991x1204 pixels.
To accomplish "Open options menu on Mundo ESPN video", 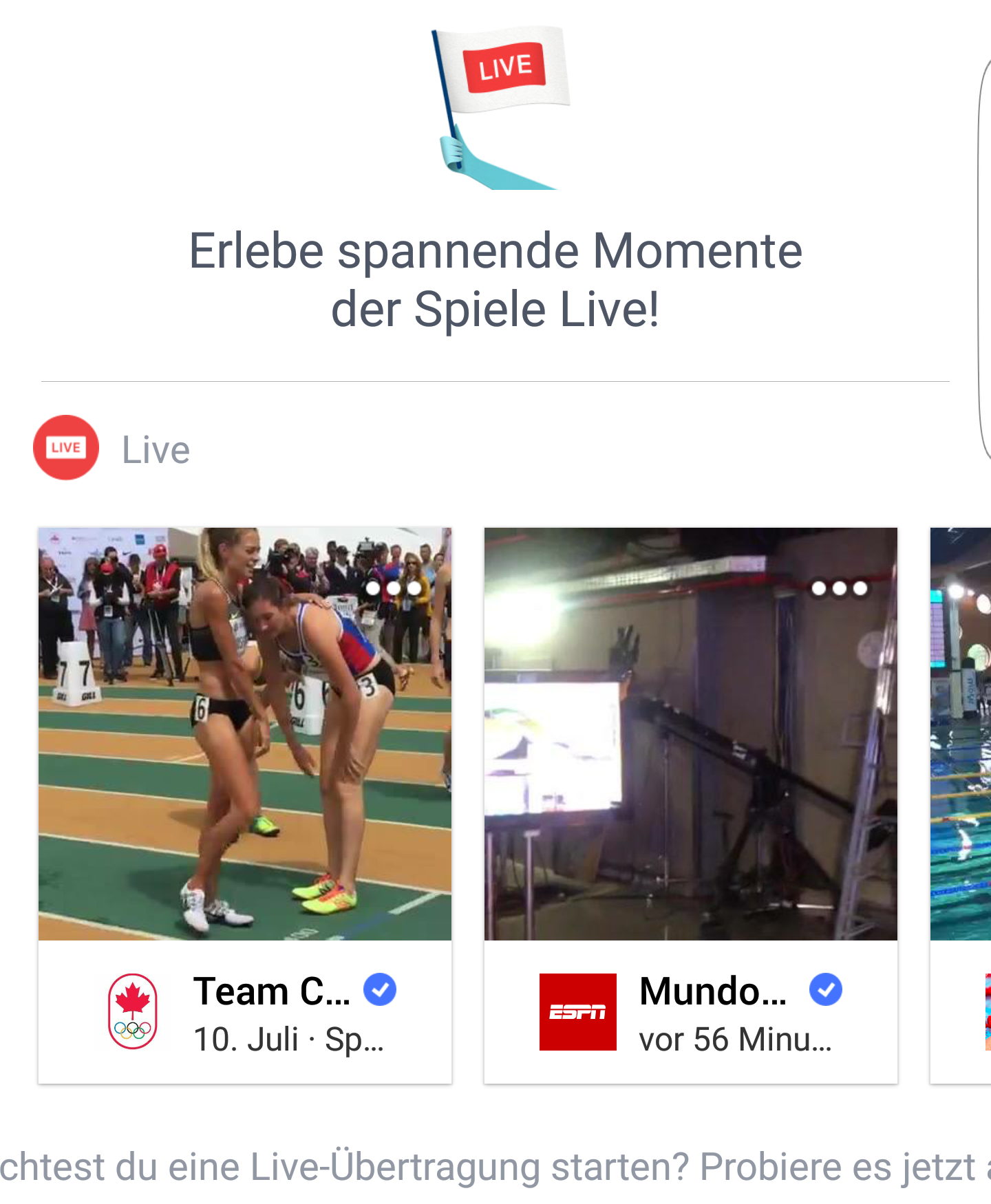I will tap(839, 588).
